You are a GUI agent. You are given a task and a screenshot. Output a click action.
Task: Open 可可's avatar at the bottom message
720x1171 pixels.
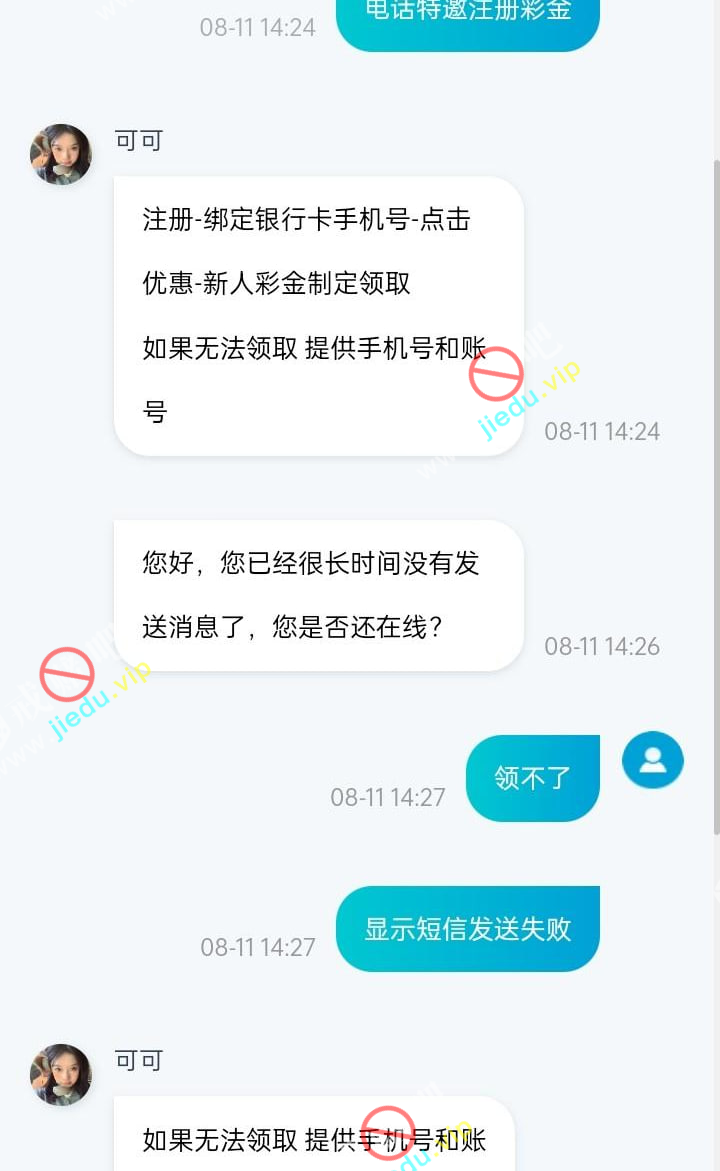(61, 1075)
